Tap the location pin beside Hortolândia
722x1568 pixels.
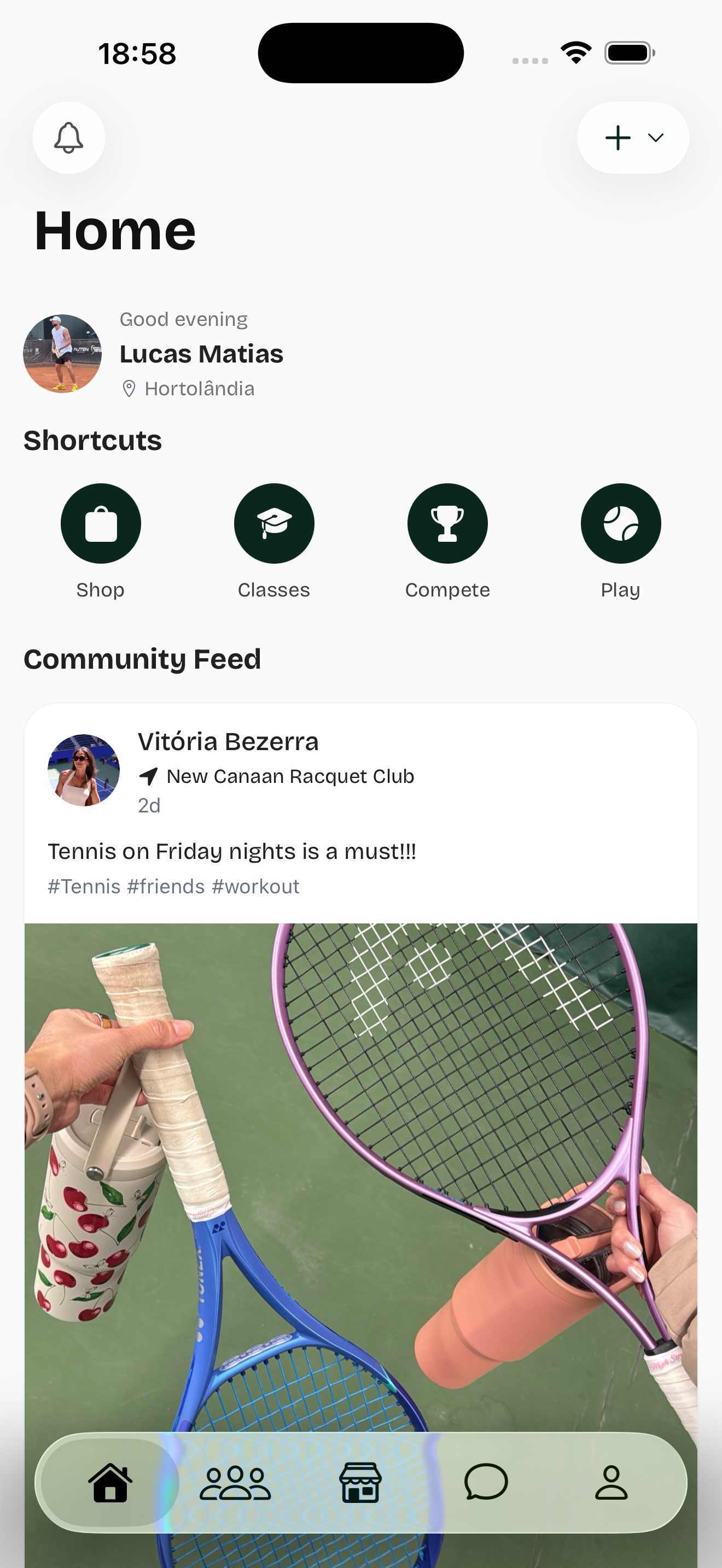130,388
